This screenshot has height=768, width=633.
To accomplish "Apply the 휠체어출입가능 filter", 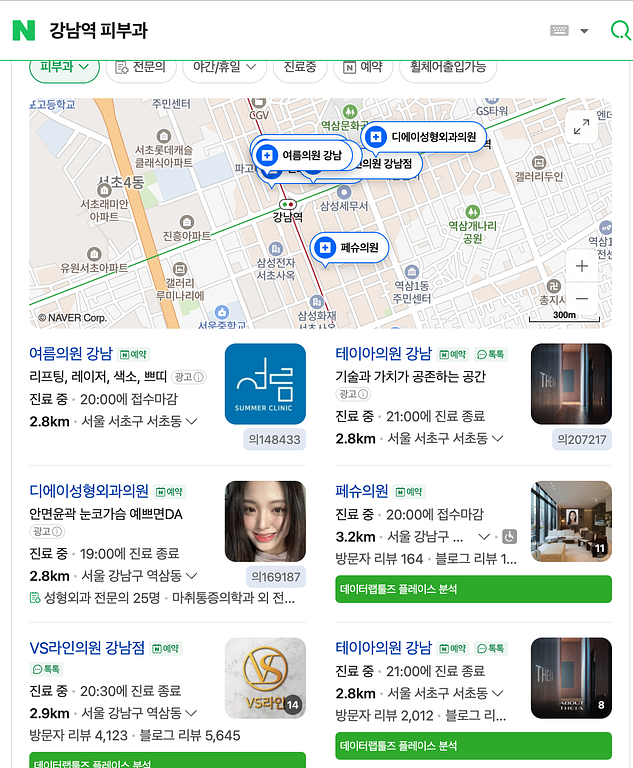I will pos(448,67).
